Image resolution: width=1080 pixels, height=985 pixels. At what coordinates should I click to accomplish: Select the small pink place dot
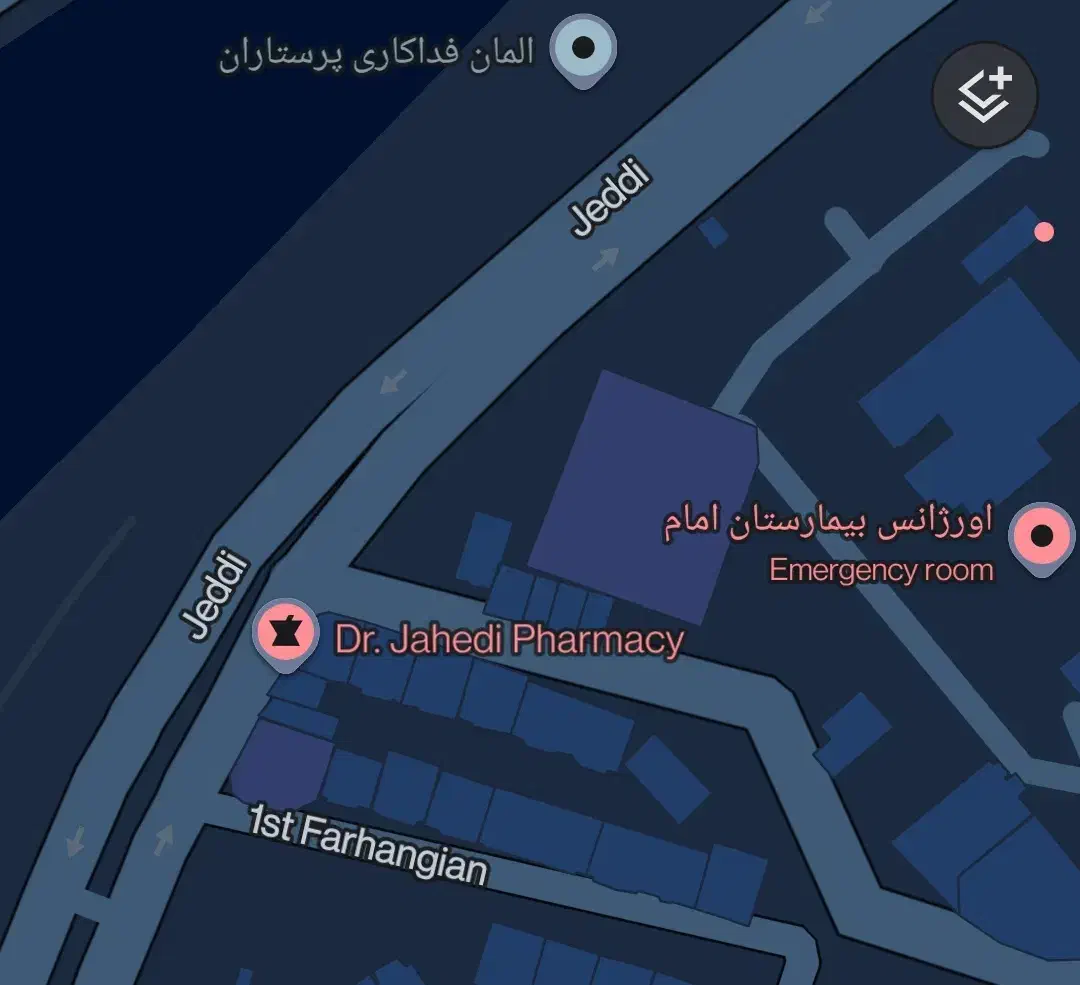(1044, 232)
